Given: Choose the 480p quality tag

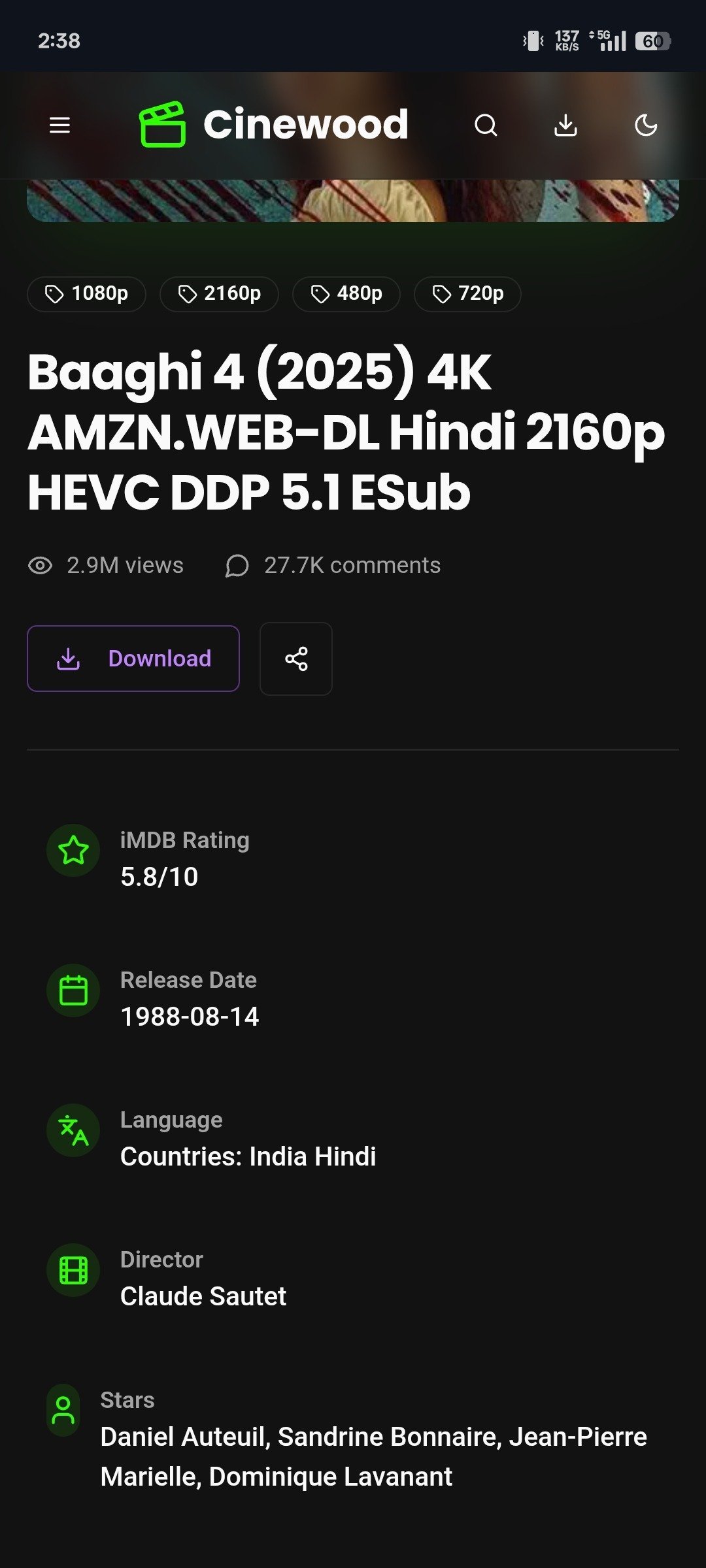Looking at the screenshot, I should tap(346, 294).
